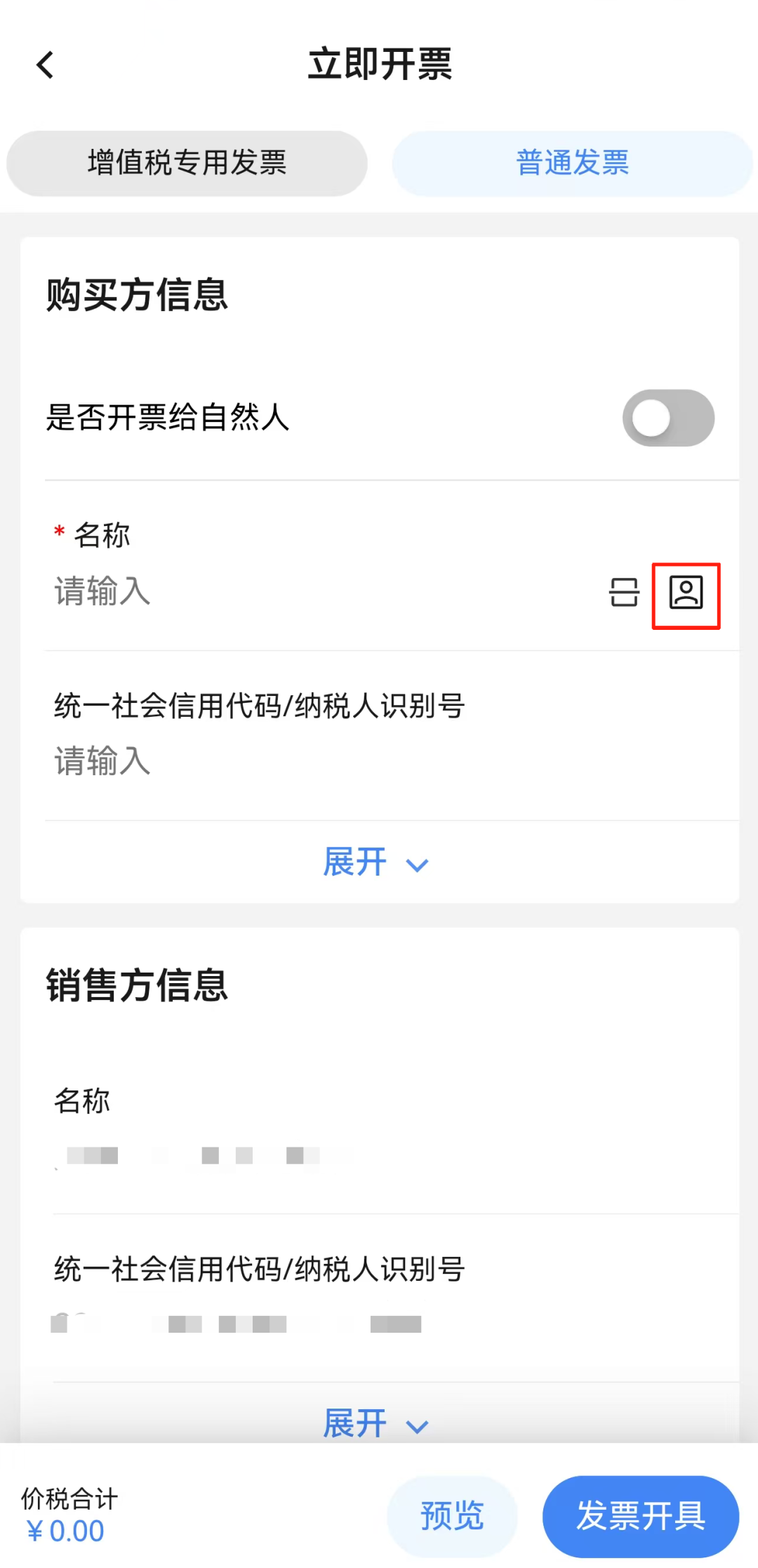This screenshot has height=1568, width=758.
Task: Tap 发票开具 to issue invoice
Action: 640,1515
